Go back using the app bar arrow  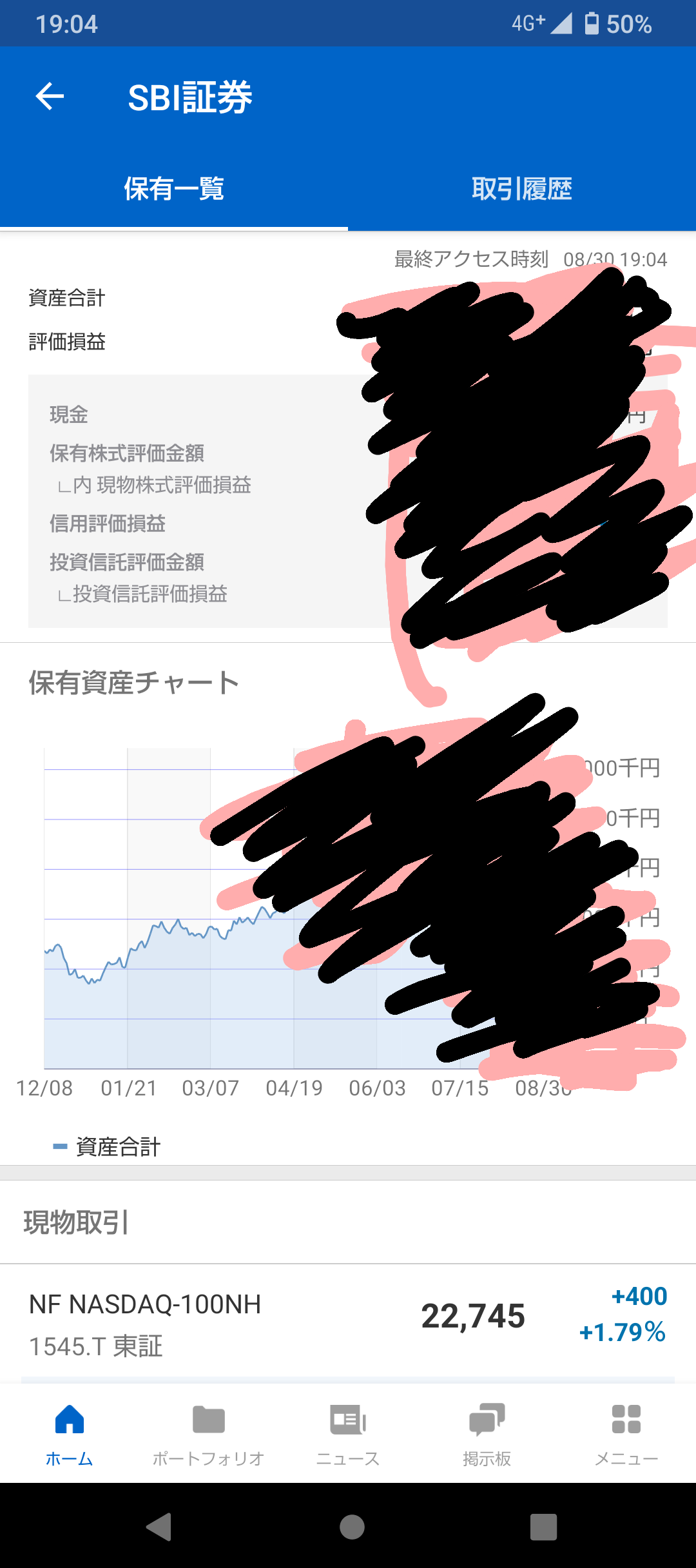(50, 97)
